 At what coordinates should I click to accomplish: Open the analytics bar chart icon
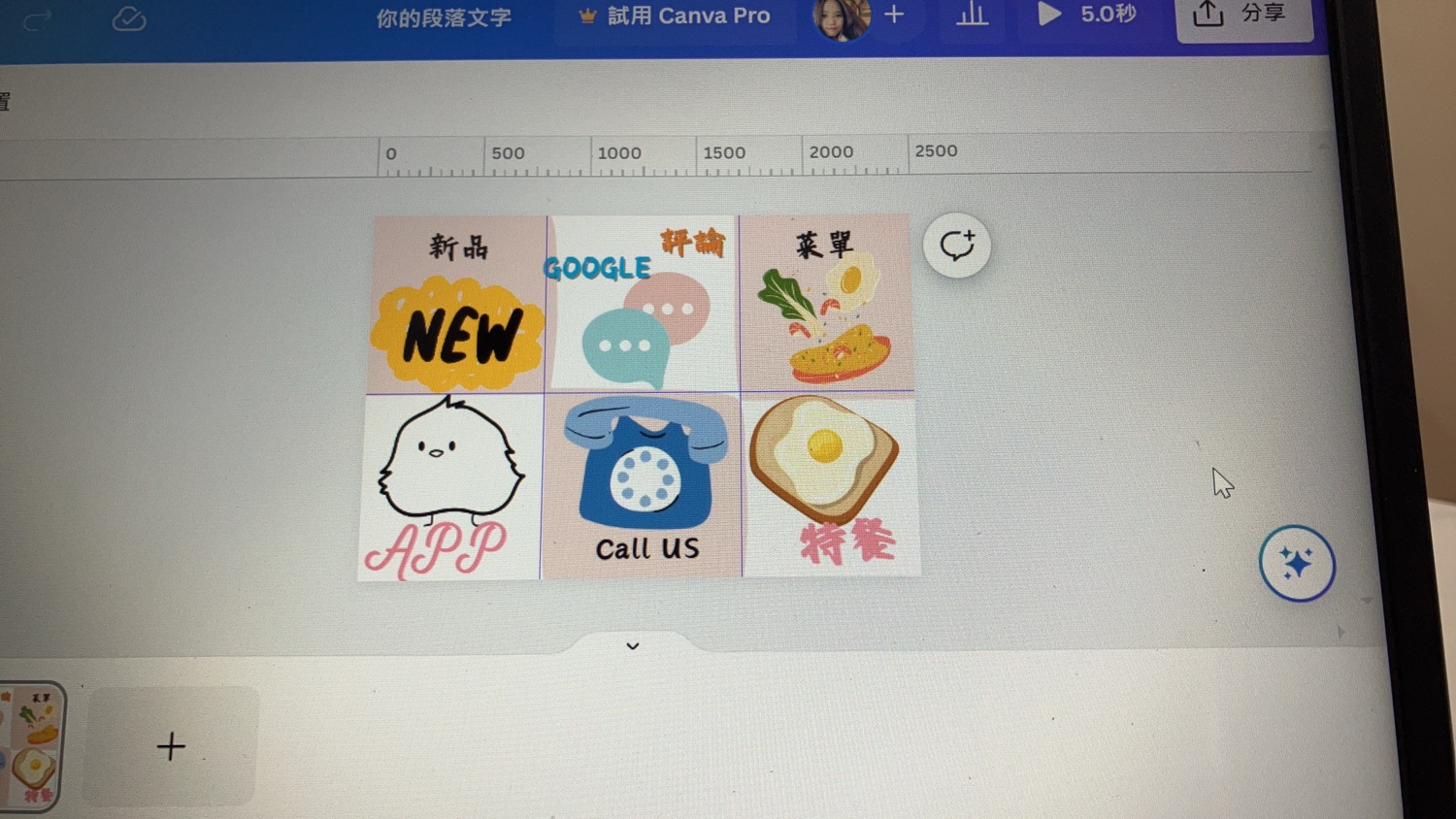coord(972,15)
